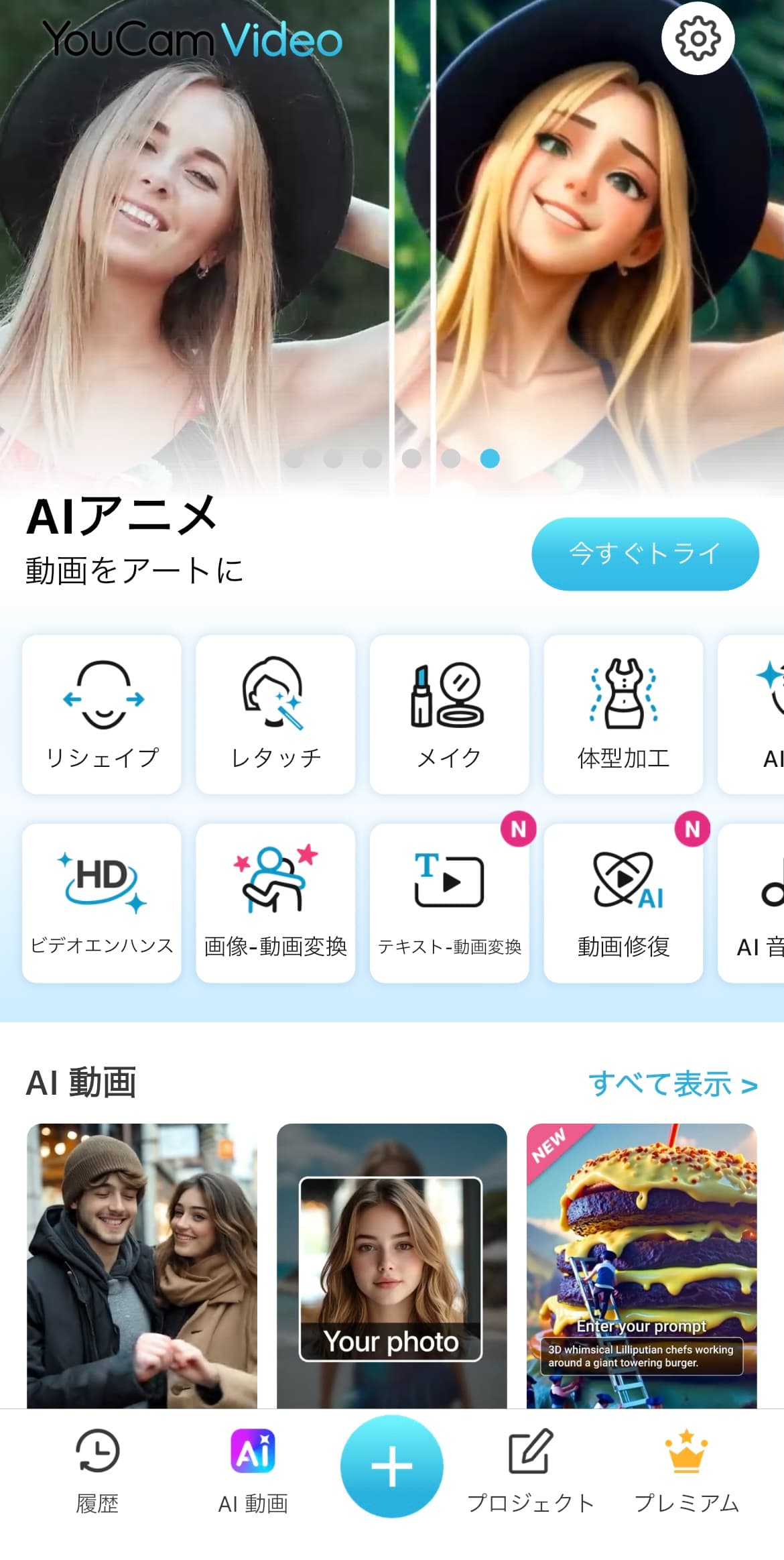
Task: Choose the 体型加工 option
Action: point(623,715)
